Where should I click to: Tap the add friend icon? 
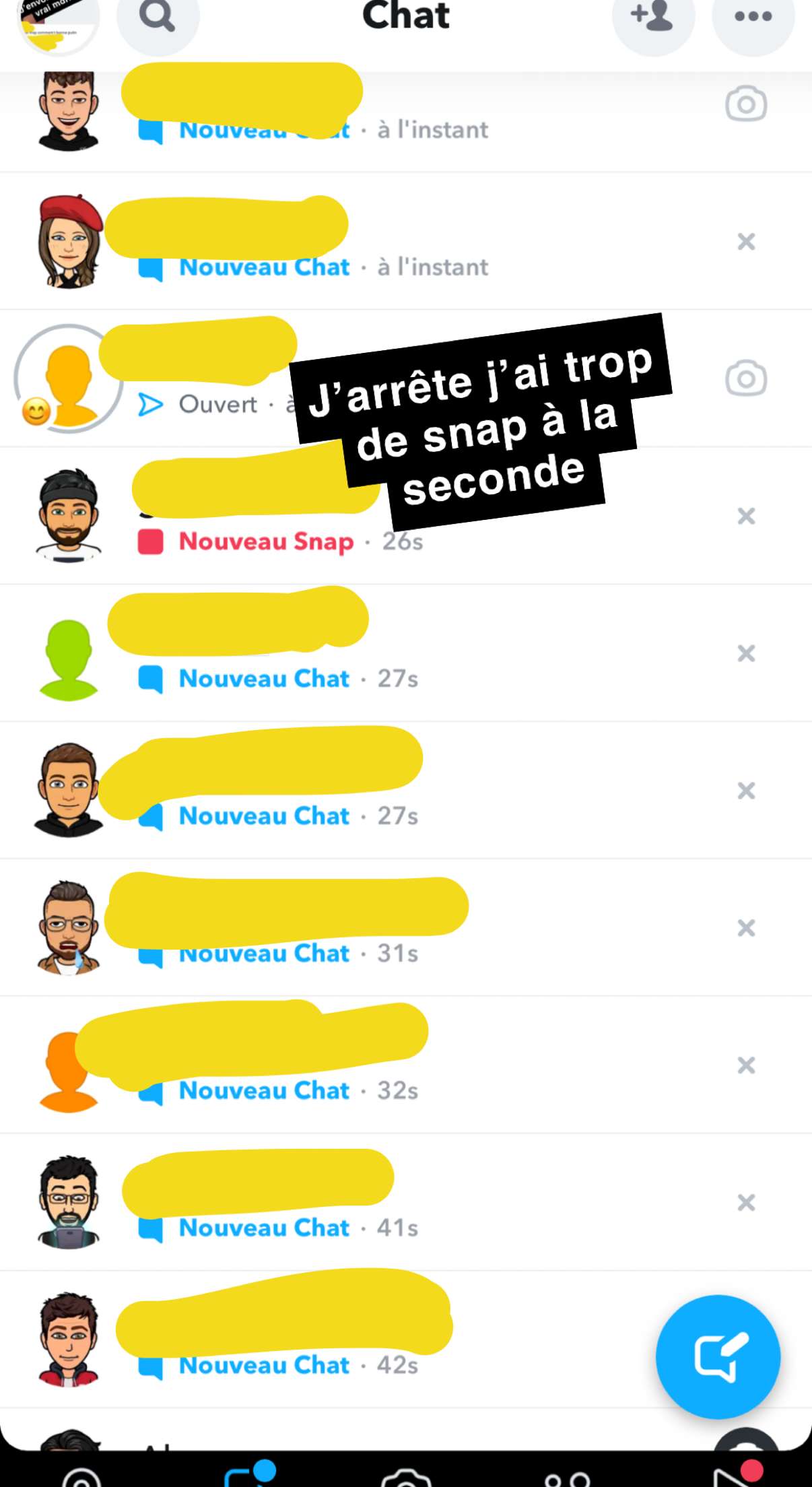click(652, 16)
